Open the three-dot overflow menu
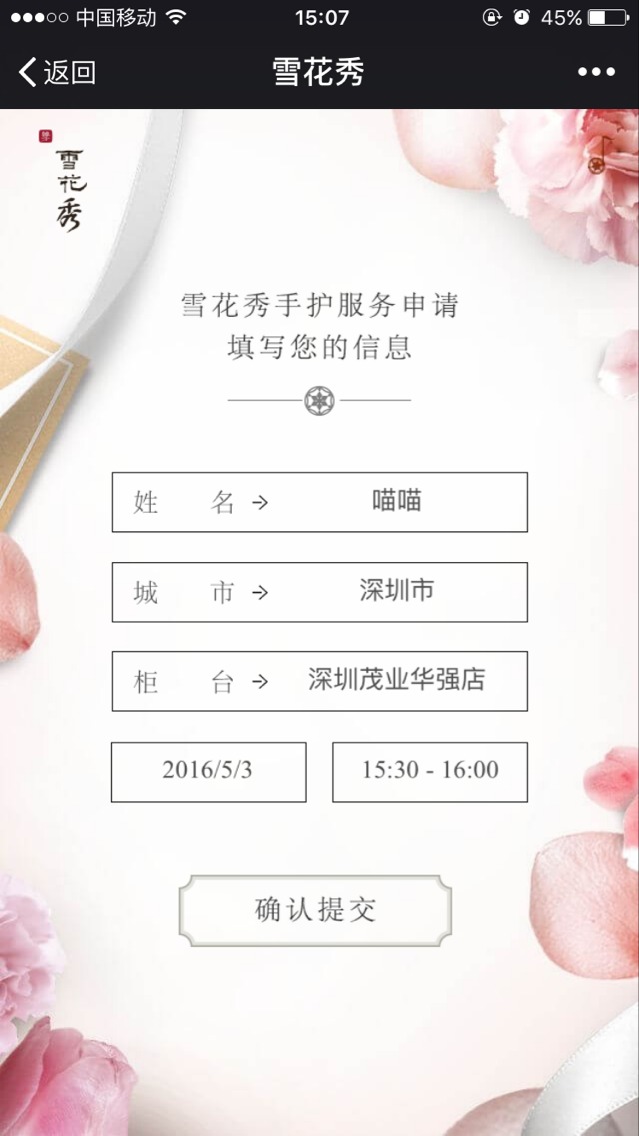 point(596,72)
